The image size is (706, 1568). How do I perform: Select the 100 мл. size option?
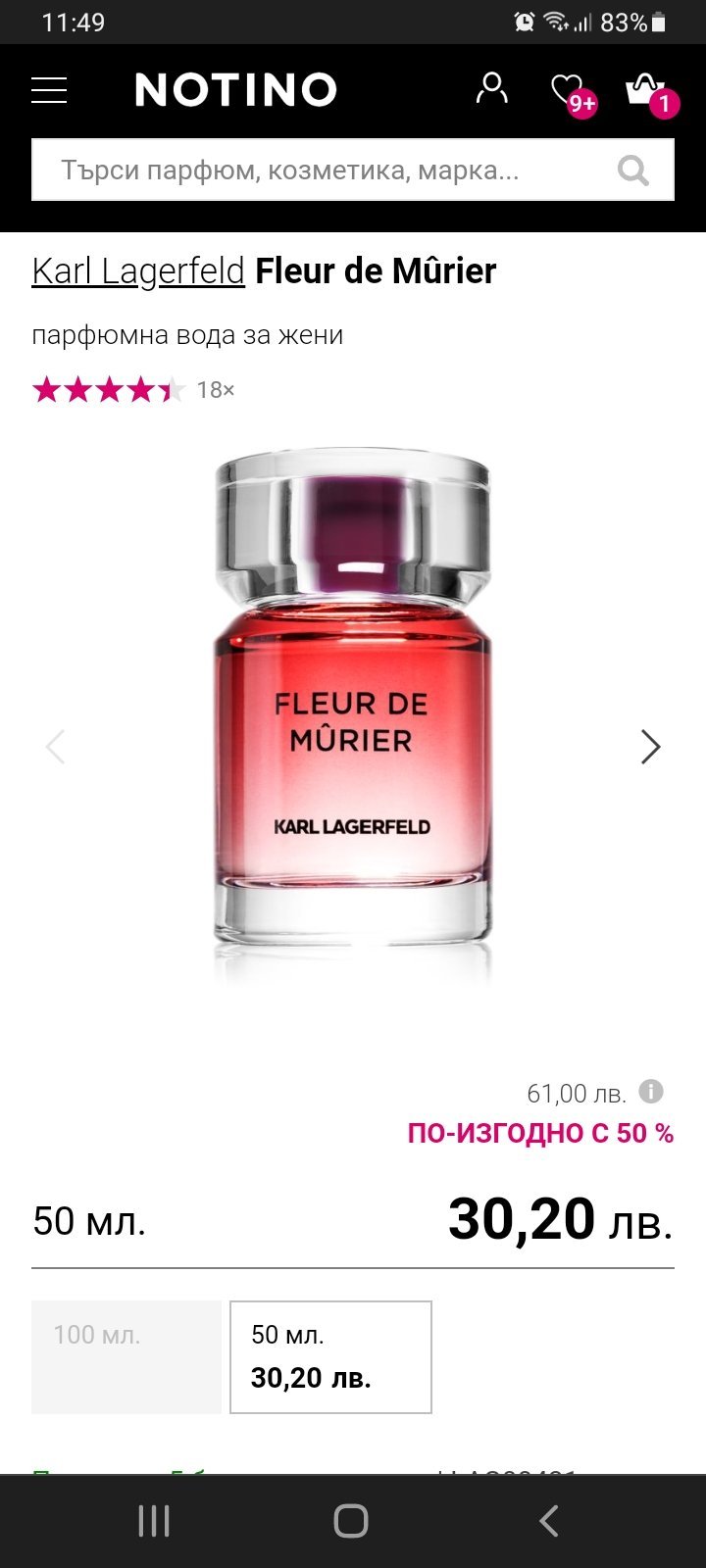126,1357
